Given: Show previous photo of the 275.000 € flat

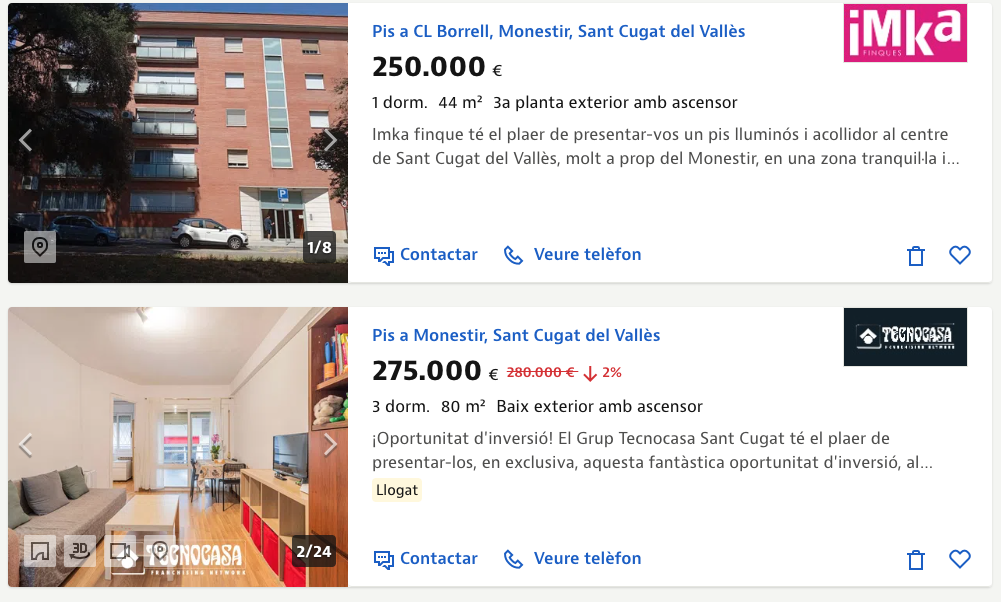Looking at the screenshot, I should (x=26, y=444).
